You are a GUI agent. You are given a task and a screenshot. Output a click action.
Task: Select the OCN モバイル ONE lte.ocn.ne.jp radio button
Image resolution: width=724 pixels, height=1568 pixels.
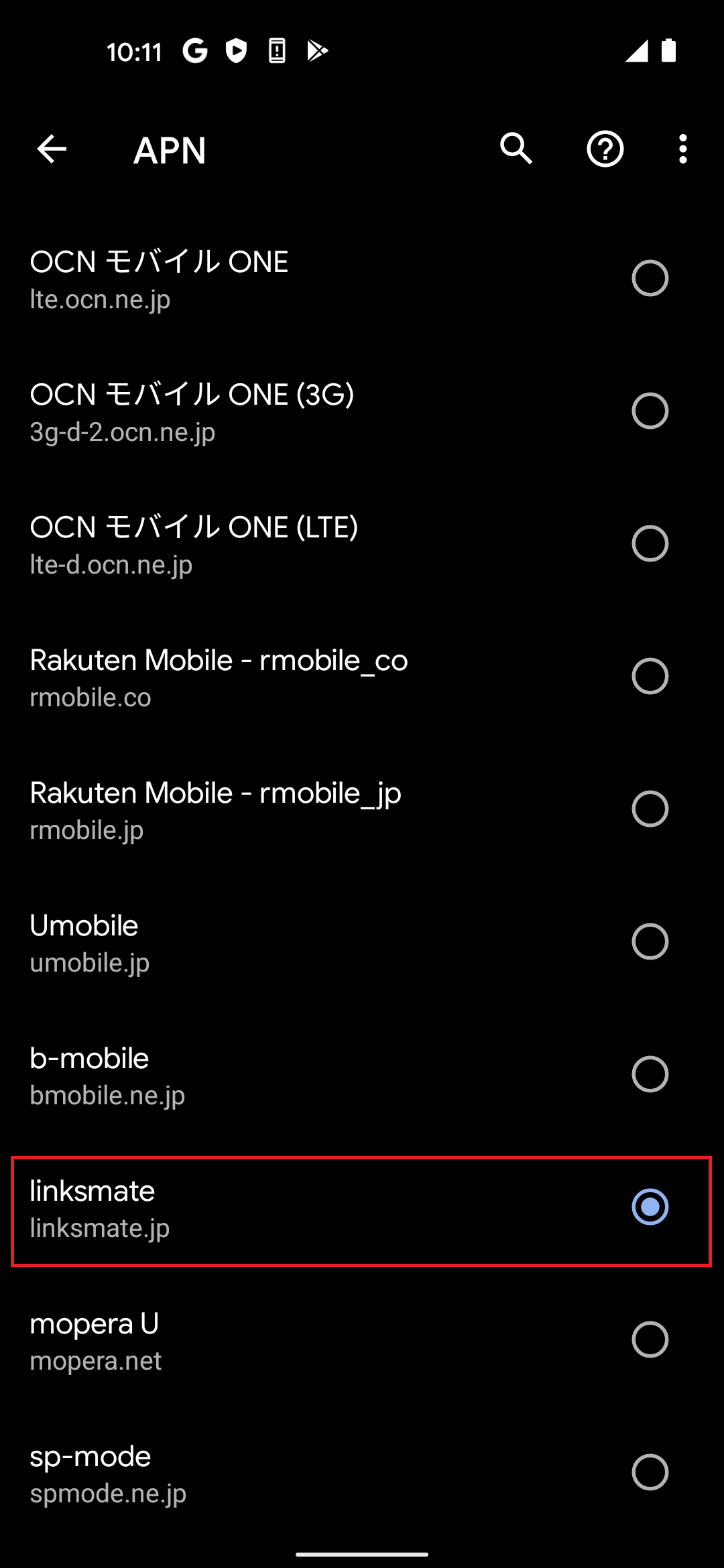[650, 278]
